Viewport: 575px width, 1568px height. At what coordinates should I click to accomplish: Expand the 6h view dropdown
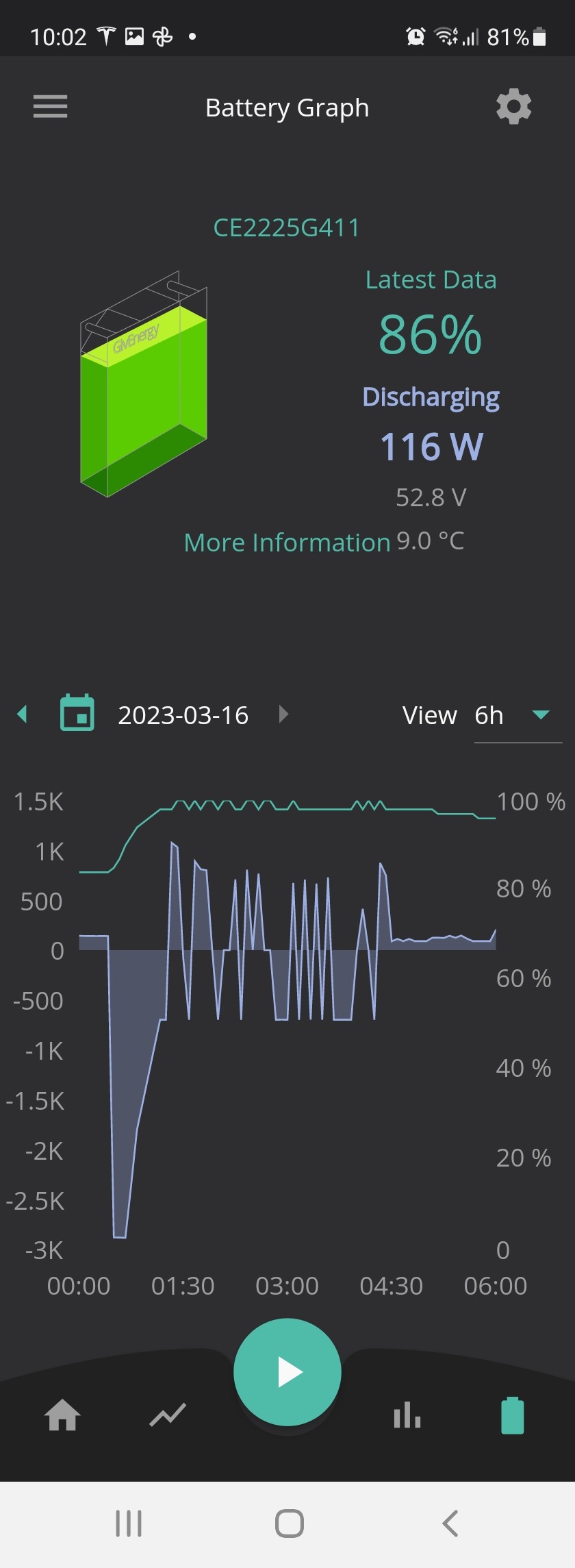click(517, 715)
